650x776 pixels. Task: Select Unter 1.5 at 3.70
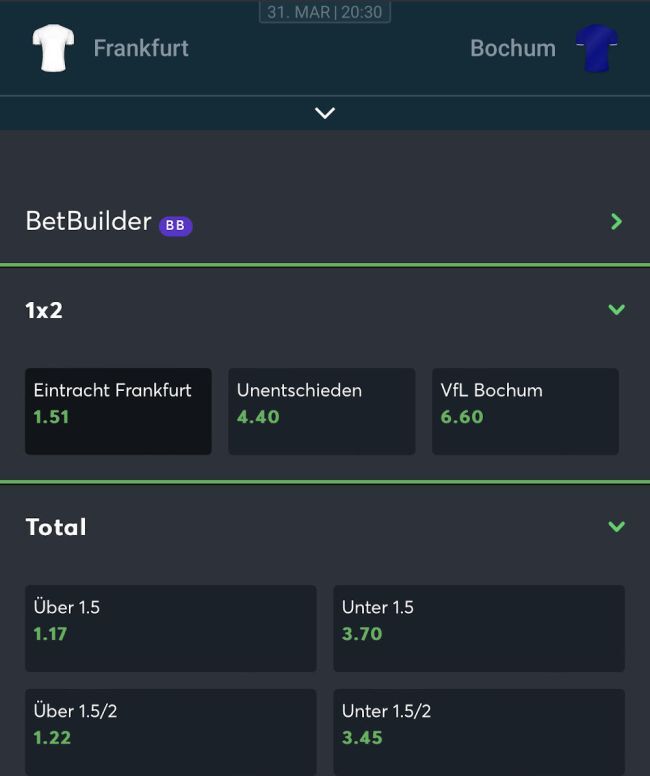[478, 628]
